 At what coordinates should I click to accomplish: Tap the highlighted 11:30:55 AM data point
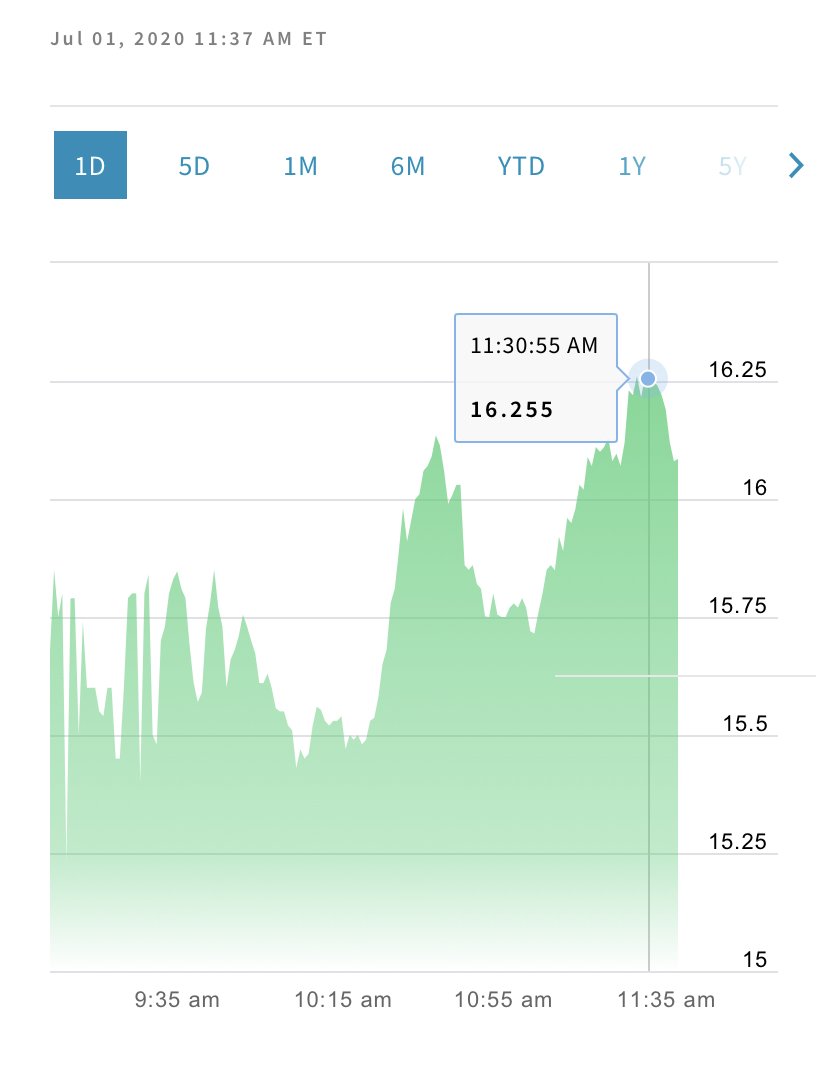(648, 378)
